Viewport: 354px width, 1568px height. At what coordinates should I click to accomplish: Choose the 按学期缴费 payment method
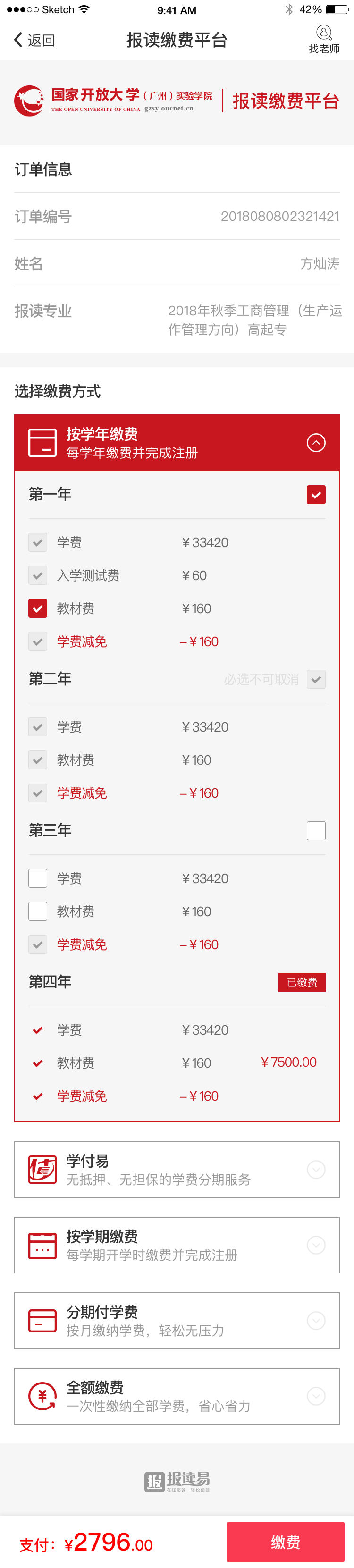[177, 1245]
